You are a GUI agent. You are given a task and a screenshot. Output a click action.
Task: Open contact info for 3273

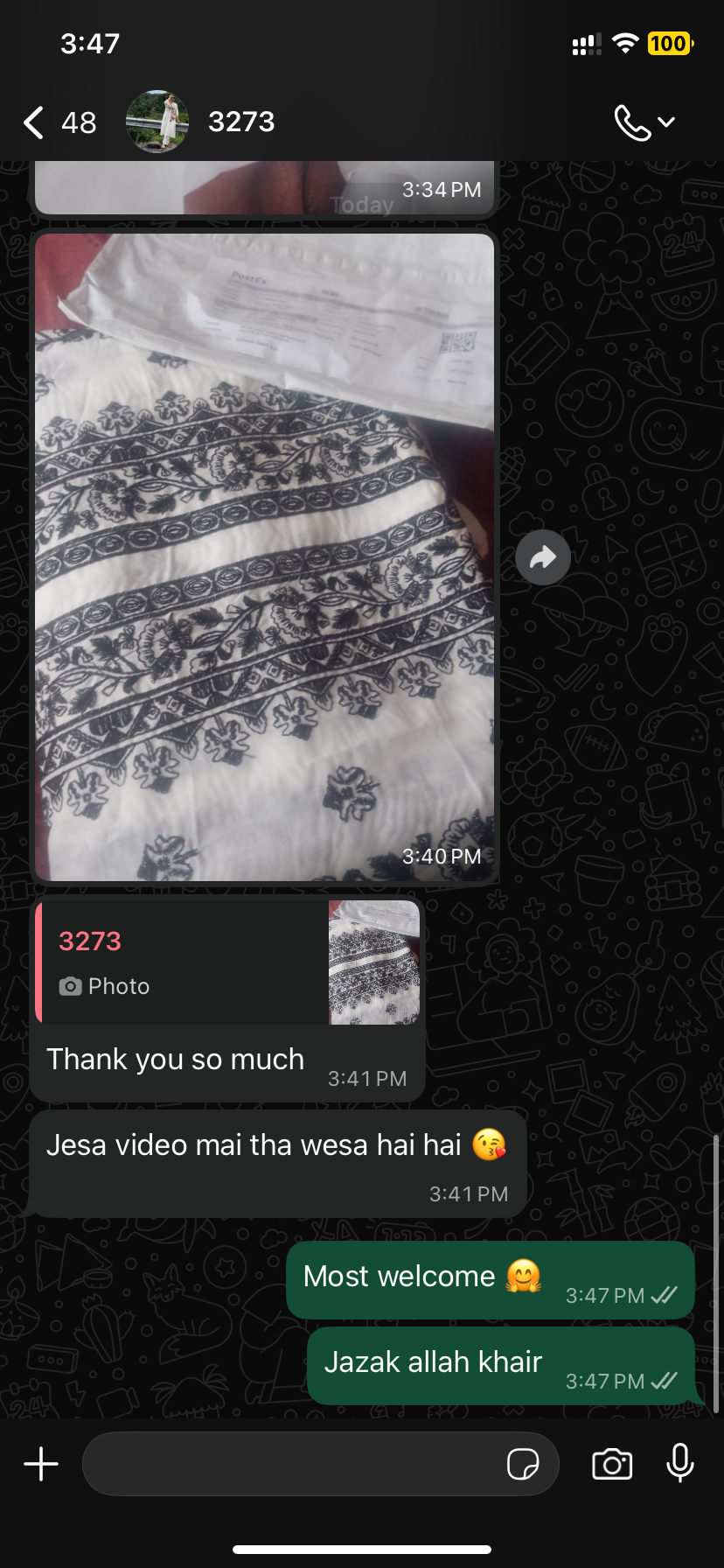point(241,122)
